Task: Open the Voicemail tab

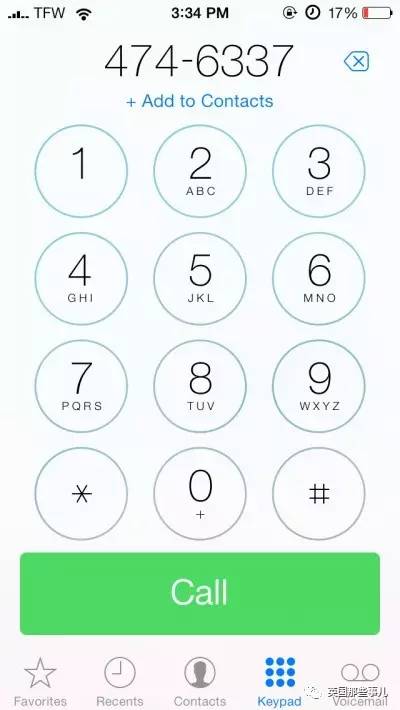Action: pos(360,682)
